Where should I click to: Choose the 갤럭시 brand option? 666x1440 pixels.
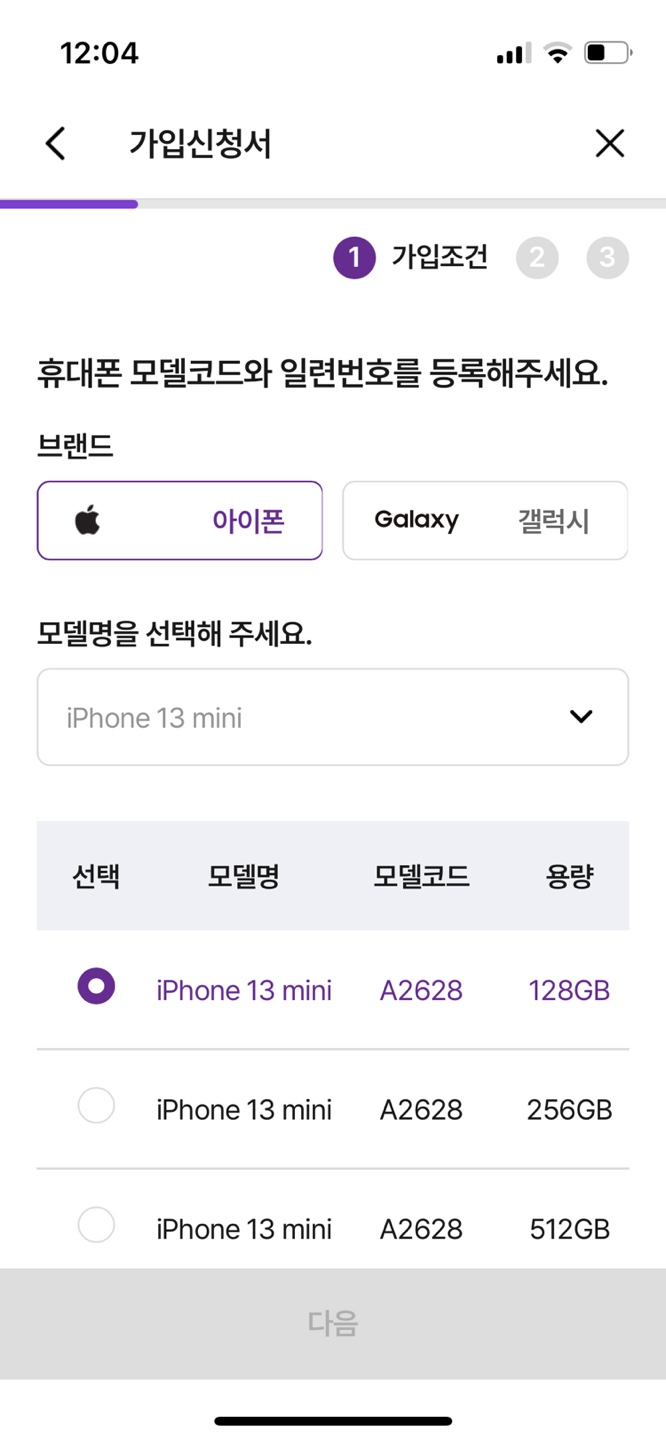(485, 521)
